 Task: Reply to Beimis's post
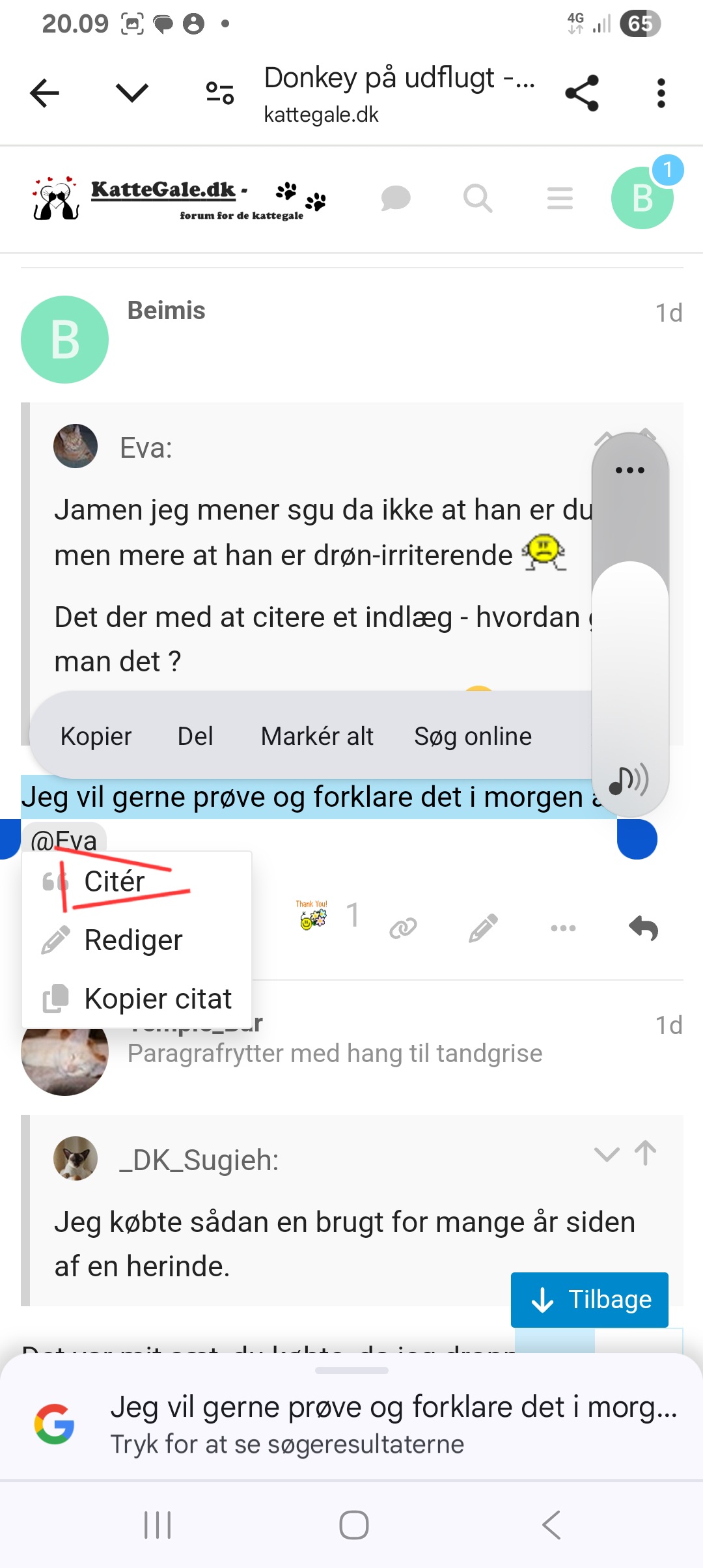coord(643,928)
